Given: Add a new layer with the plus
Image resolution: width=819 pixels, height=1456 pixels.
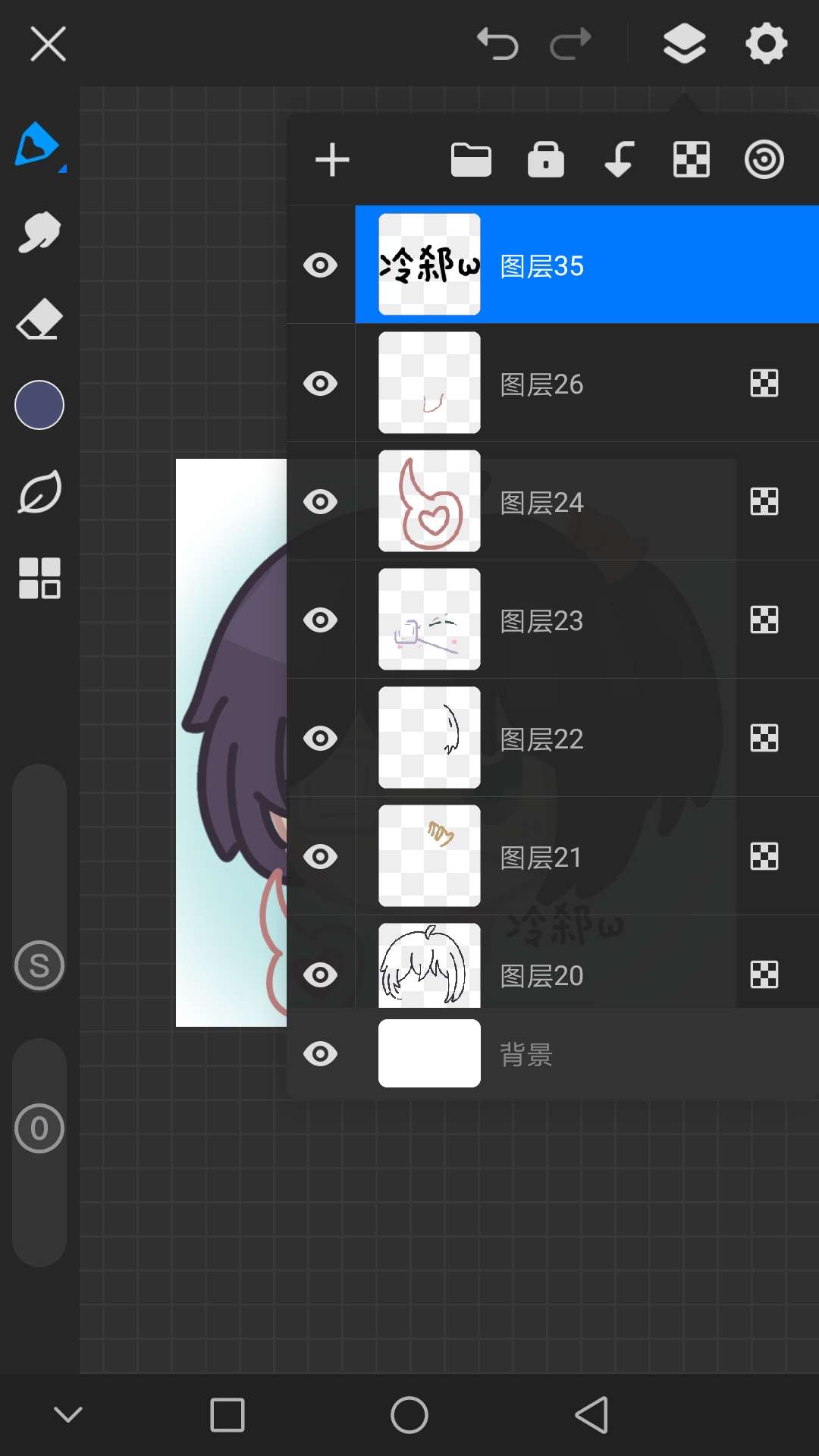Looking at the screenshot, I should tap(332, 160).
